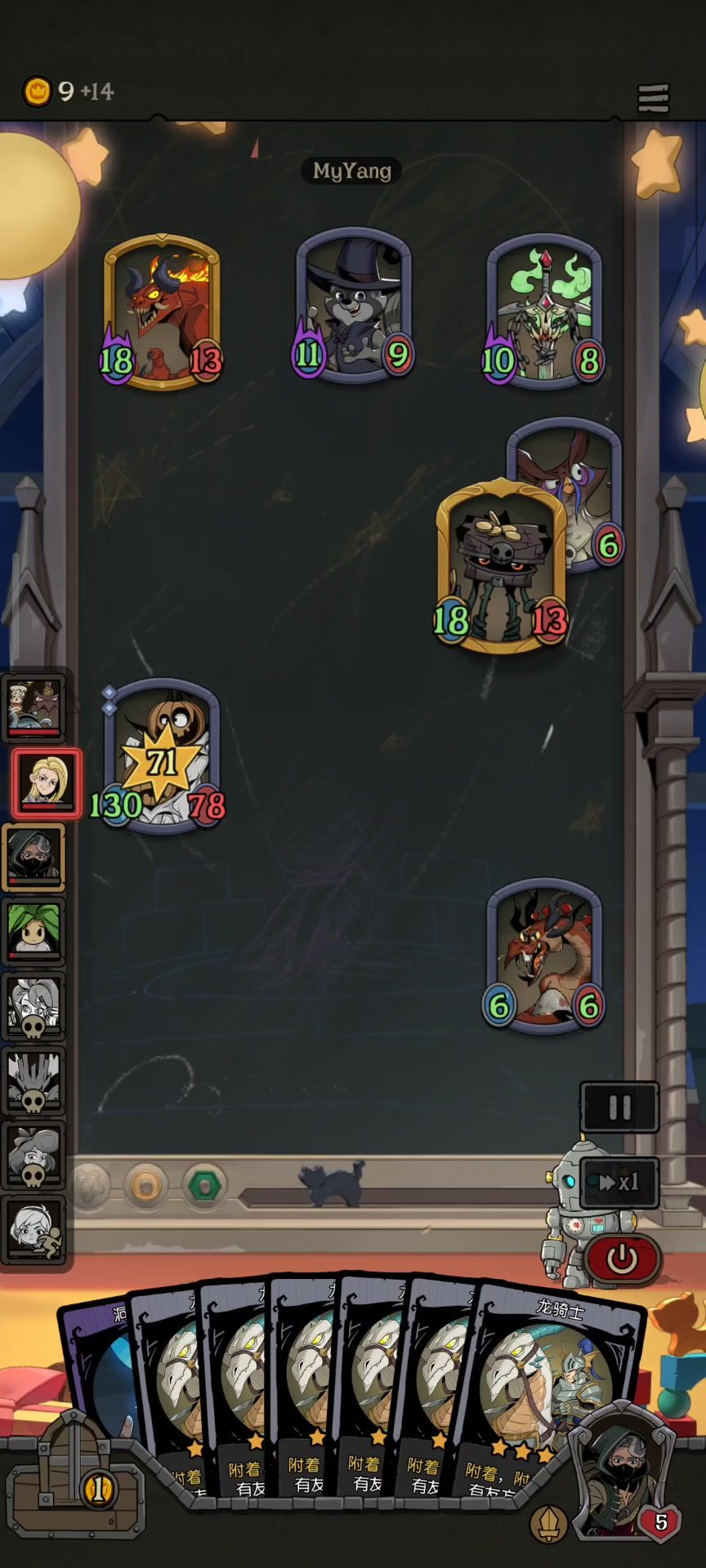
Task: Tap the red power button
Action: tap(623, 1258)
